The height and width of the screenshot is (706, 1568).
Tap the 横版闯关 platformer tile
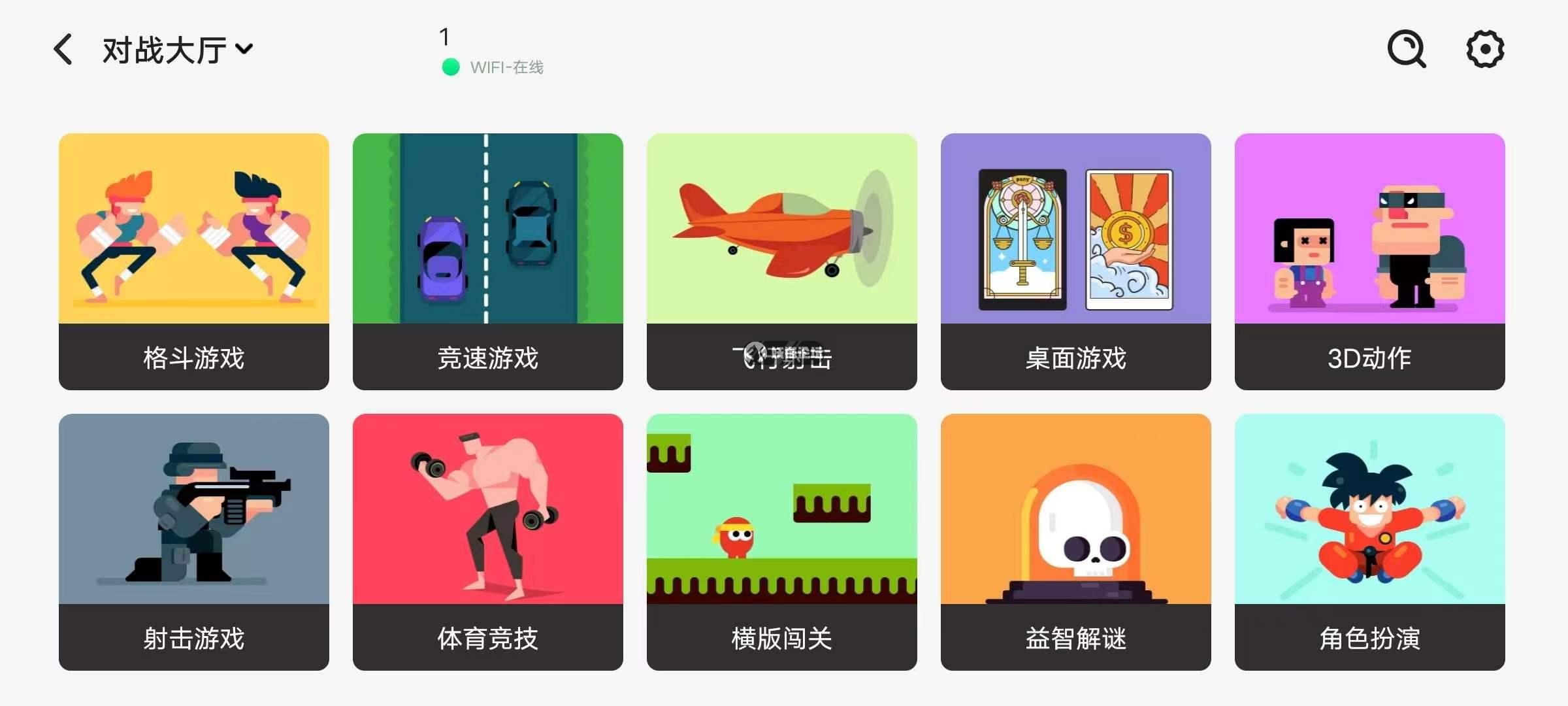pos(782,542)
